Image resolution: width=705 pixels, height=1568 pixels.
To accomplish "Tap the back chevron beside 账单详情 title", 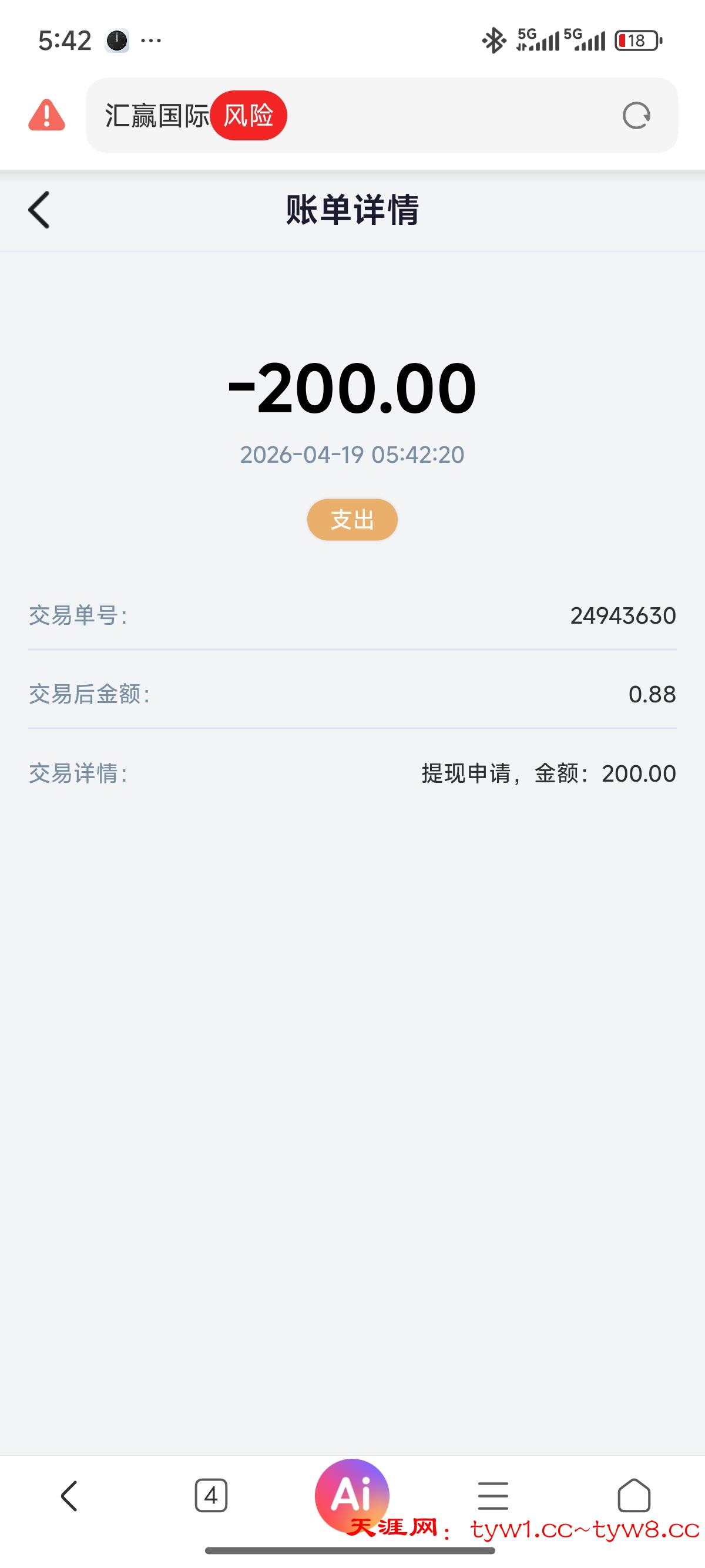I will [x=38, y=210].
